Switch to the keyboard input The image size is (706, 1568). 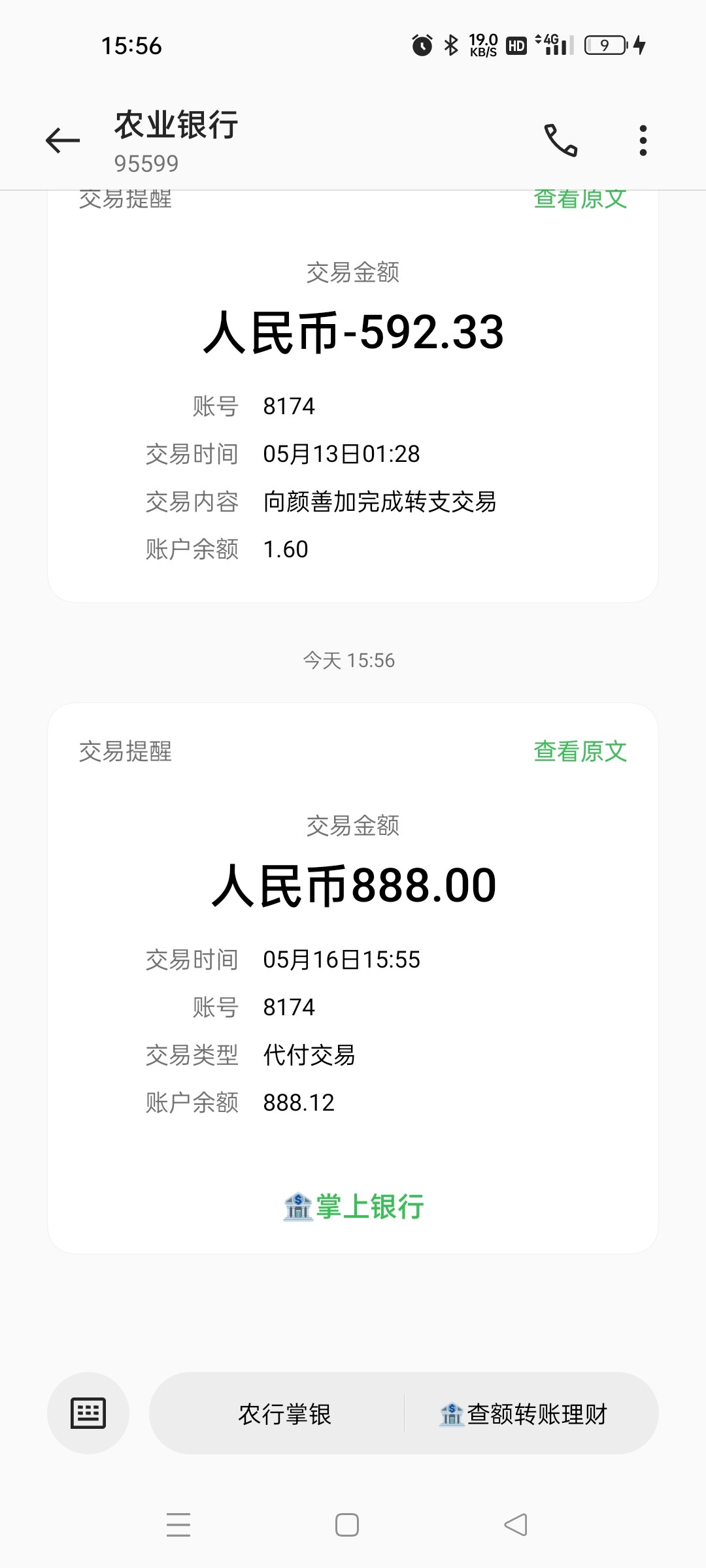88,1414
